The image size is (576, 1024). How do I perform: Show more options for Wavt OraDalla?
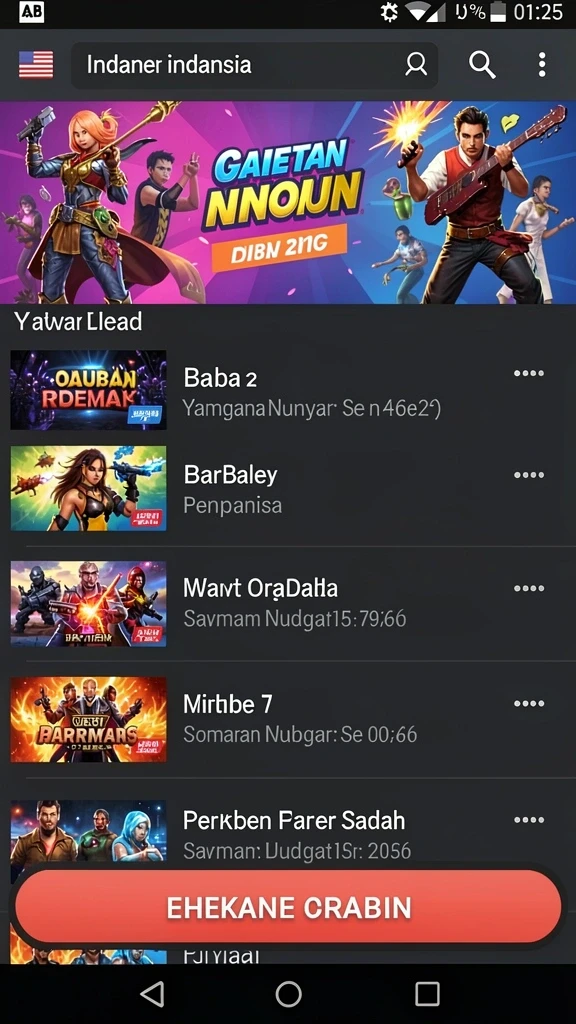[x=528, y=588]
